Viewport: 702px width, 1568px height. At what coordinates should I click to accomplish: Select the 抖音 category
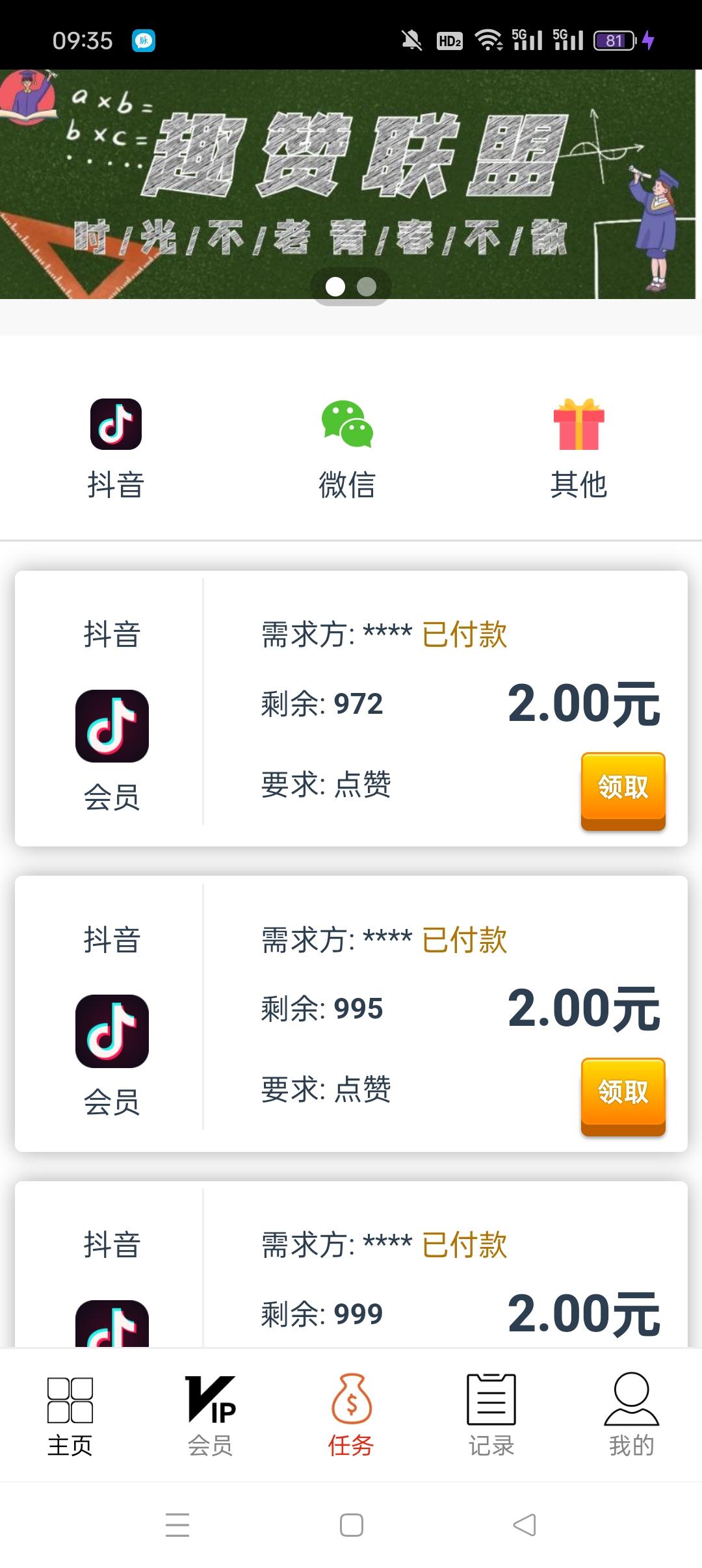coord(116,450)
